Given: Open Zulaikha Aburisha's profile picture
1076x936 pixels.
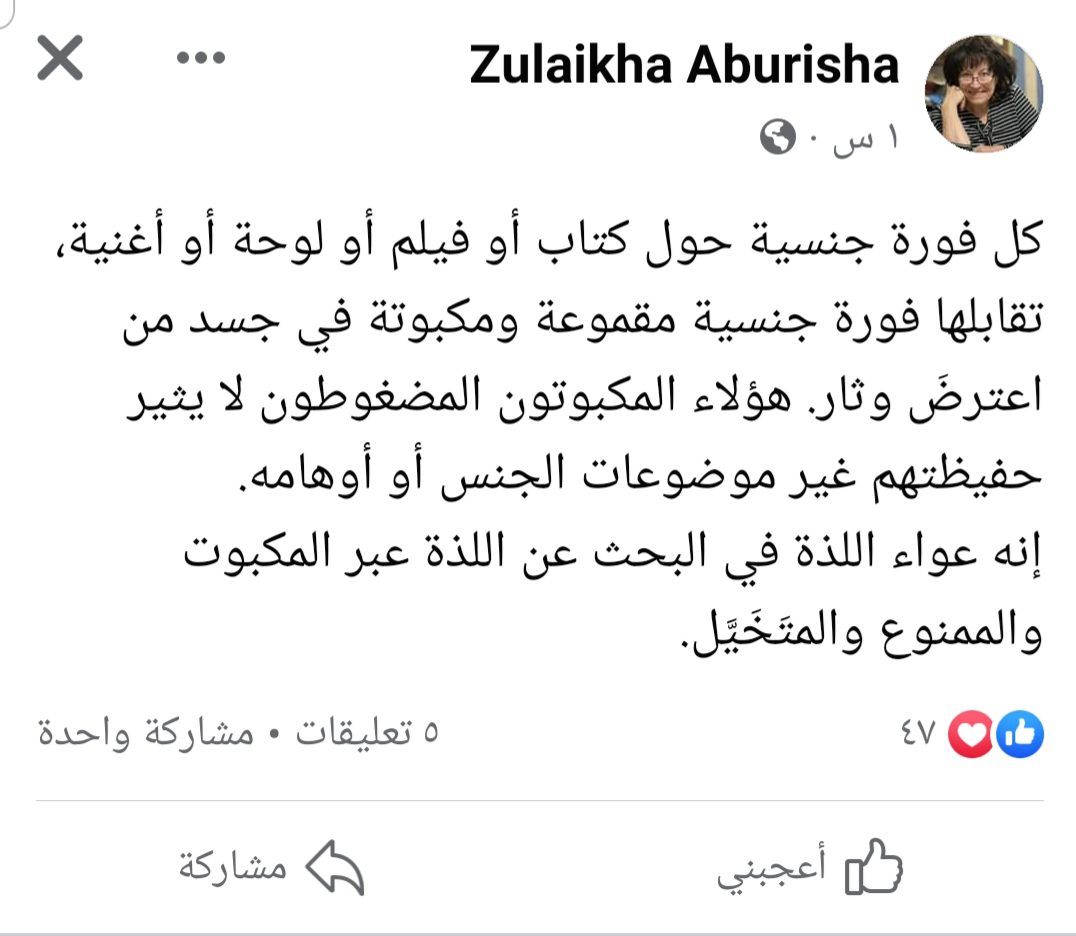Looking at the screenshot, I should [984, 94].
